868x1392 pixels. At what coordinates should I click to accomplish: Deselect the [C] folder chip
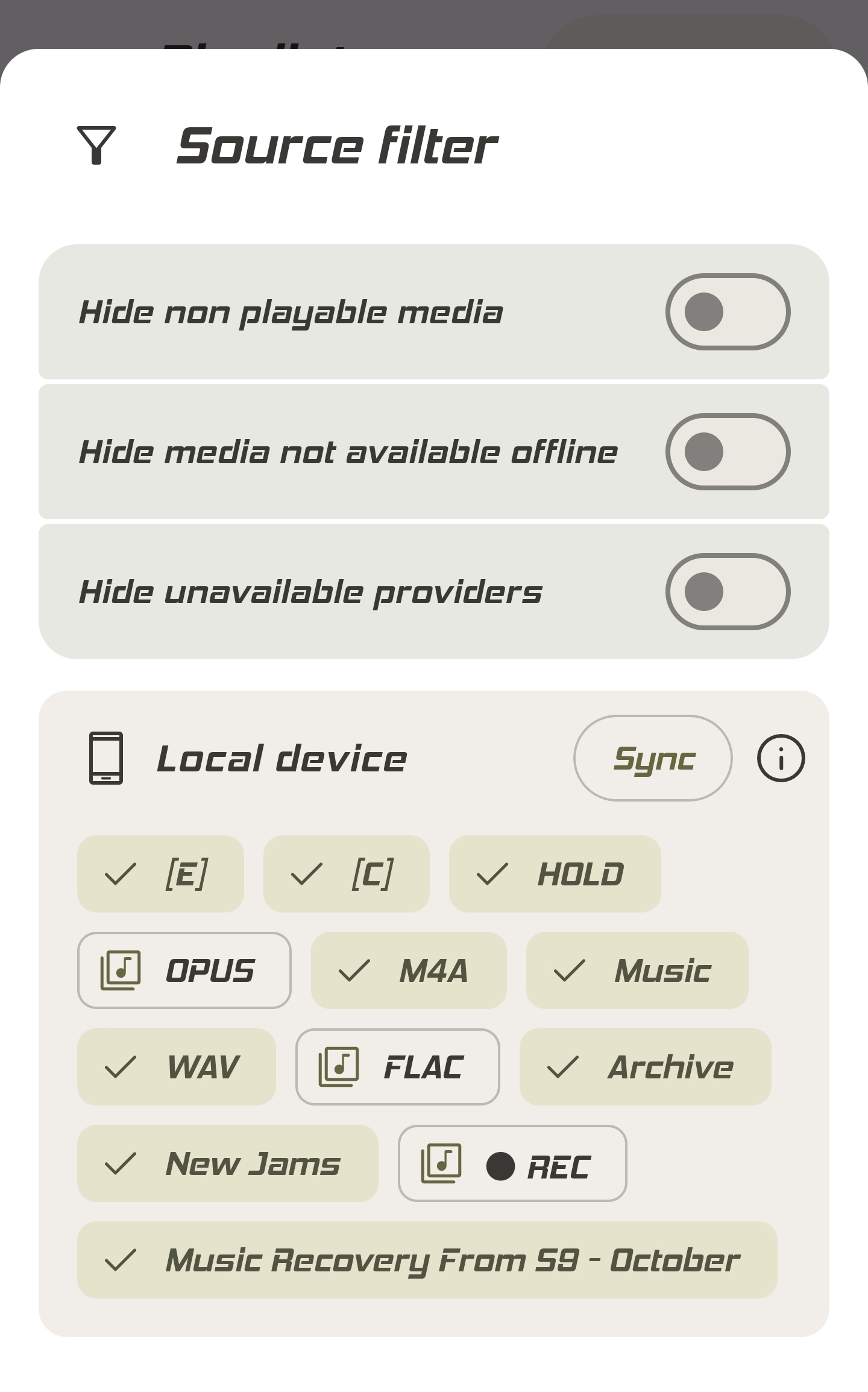click(x=346, y=874)
